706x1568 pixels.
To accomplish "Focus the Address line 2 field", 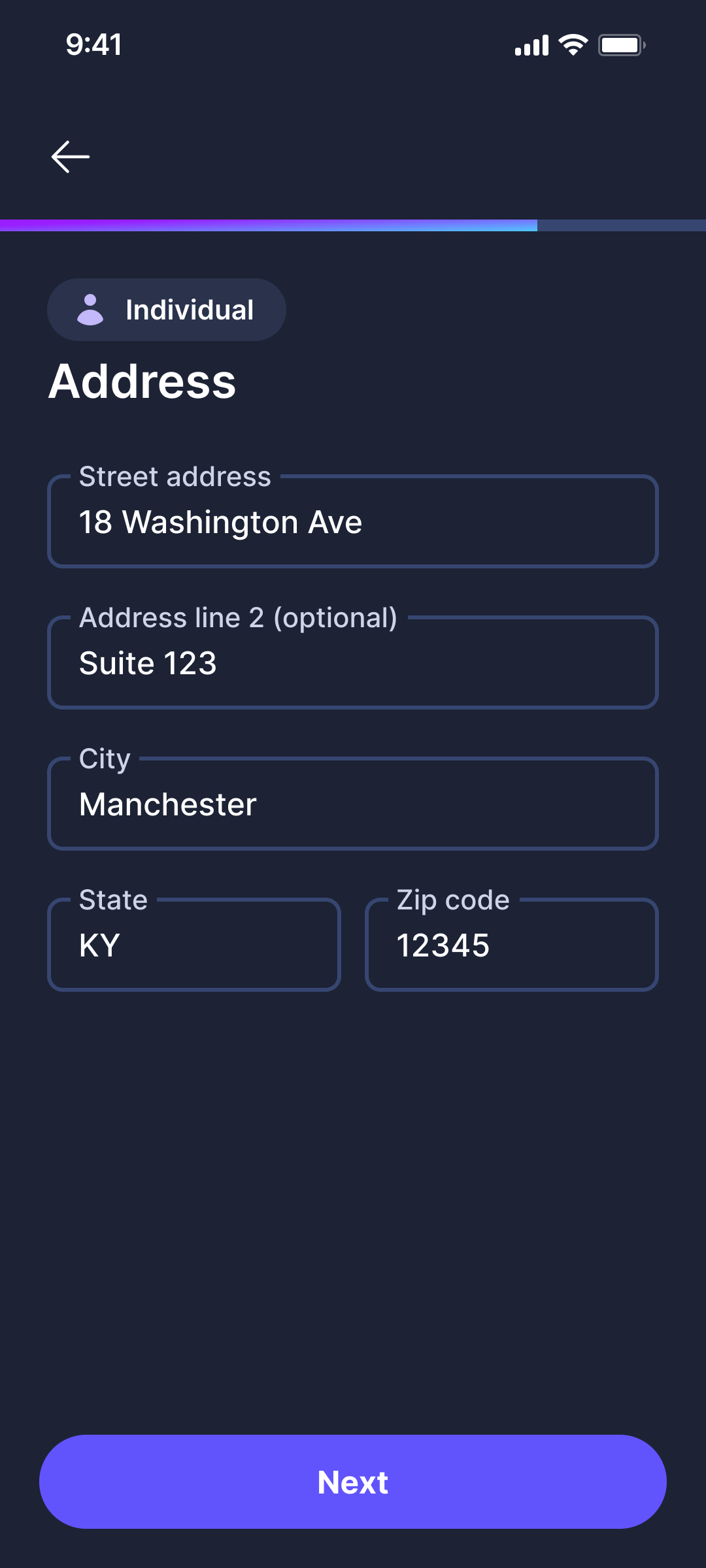I will [x=353, y=663].
